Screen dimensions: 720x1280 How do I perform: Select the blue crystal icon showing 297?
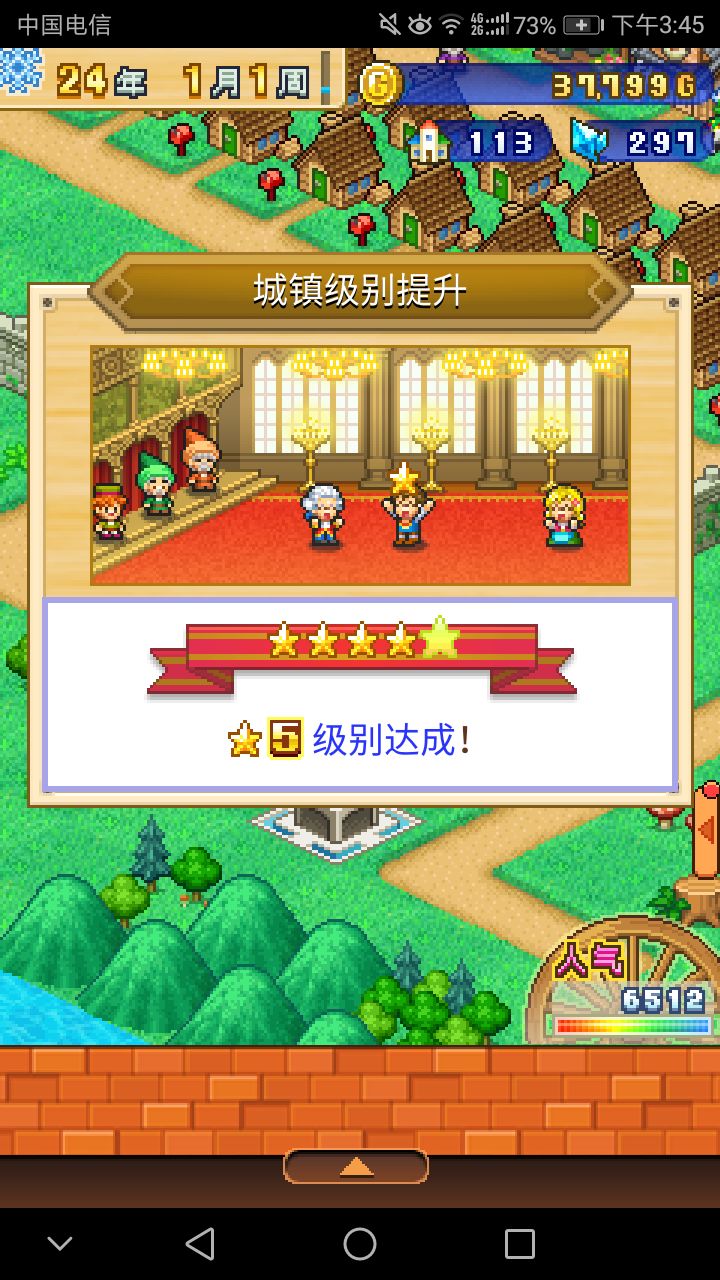[589, 142]
